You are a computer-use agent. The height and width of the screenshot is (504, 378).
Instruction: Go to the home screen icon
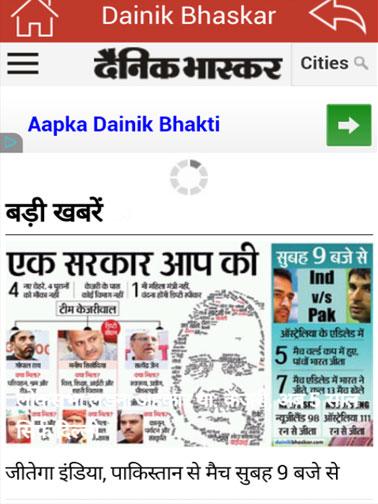(35, 17)
